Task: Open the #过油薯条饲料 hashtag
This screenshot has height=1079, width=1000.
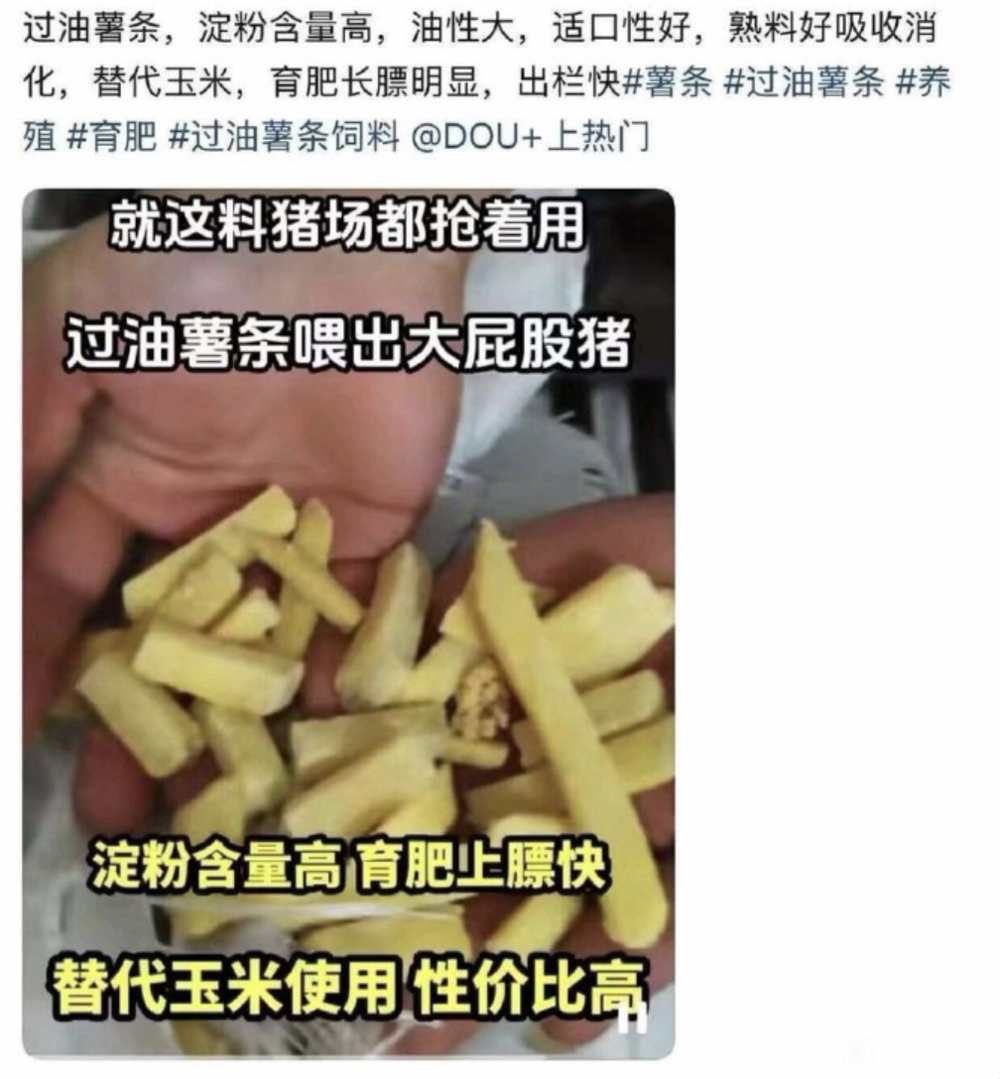Action: tap(284, 137)
